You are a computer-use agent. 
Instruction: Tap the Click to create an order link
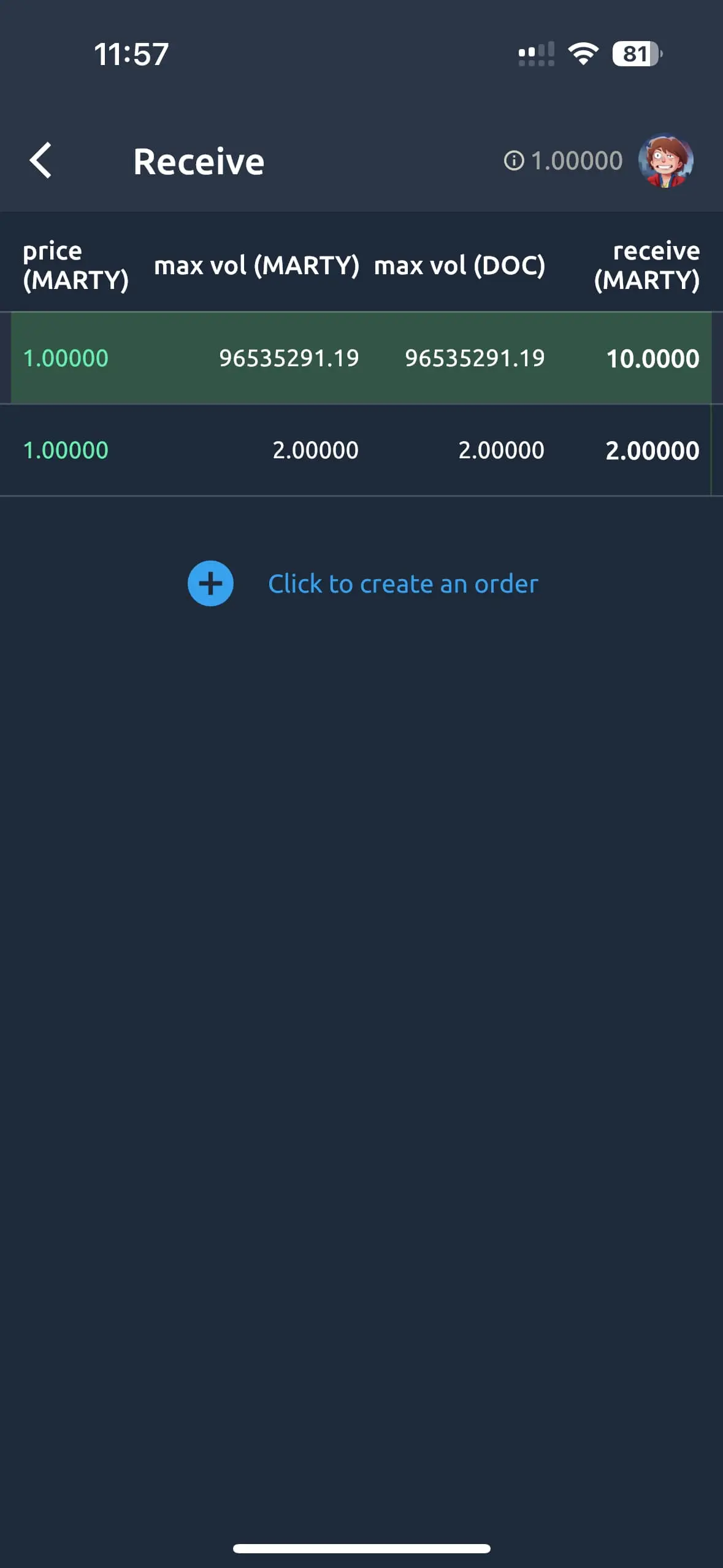404,583
